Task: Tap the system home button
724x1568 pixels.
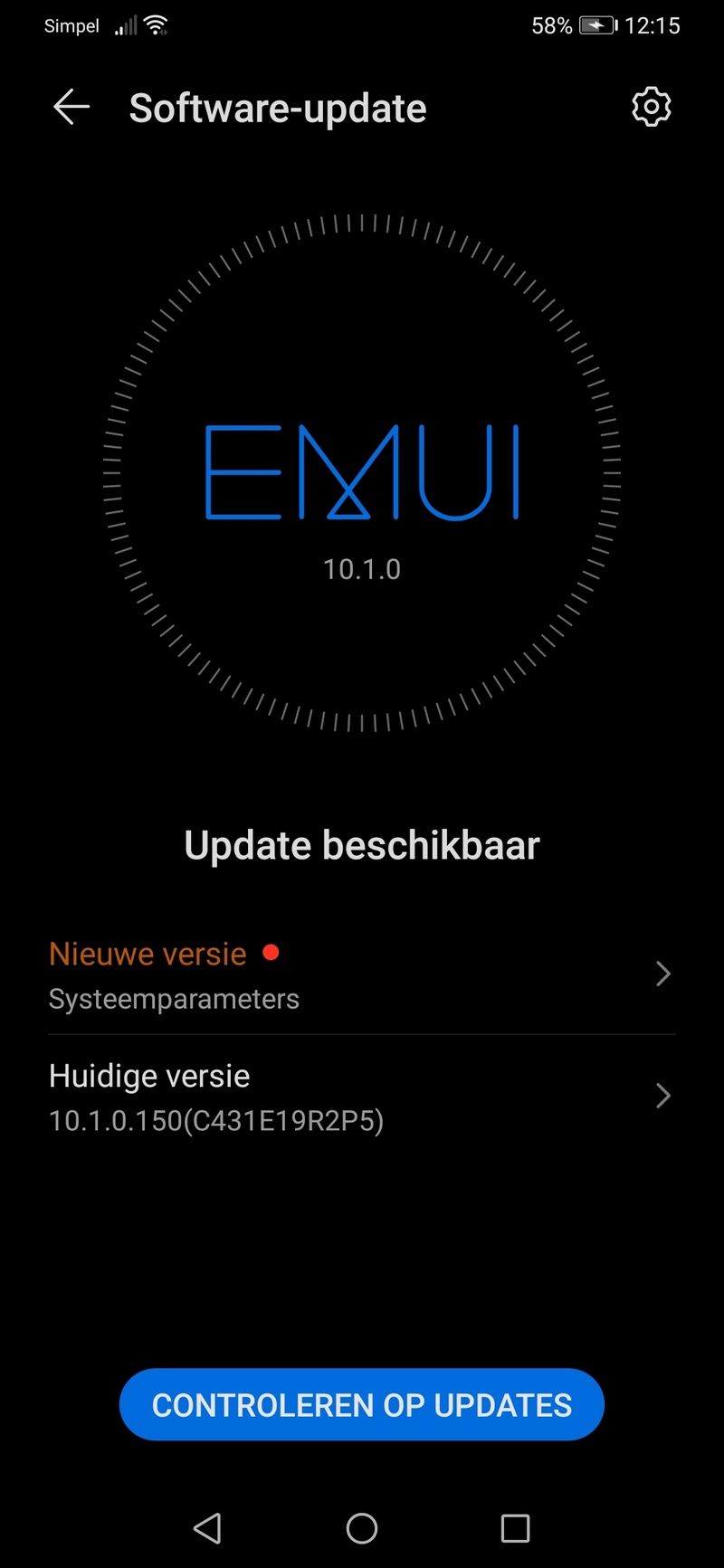Action: pos(362,1528)
